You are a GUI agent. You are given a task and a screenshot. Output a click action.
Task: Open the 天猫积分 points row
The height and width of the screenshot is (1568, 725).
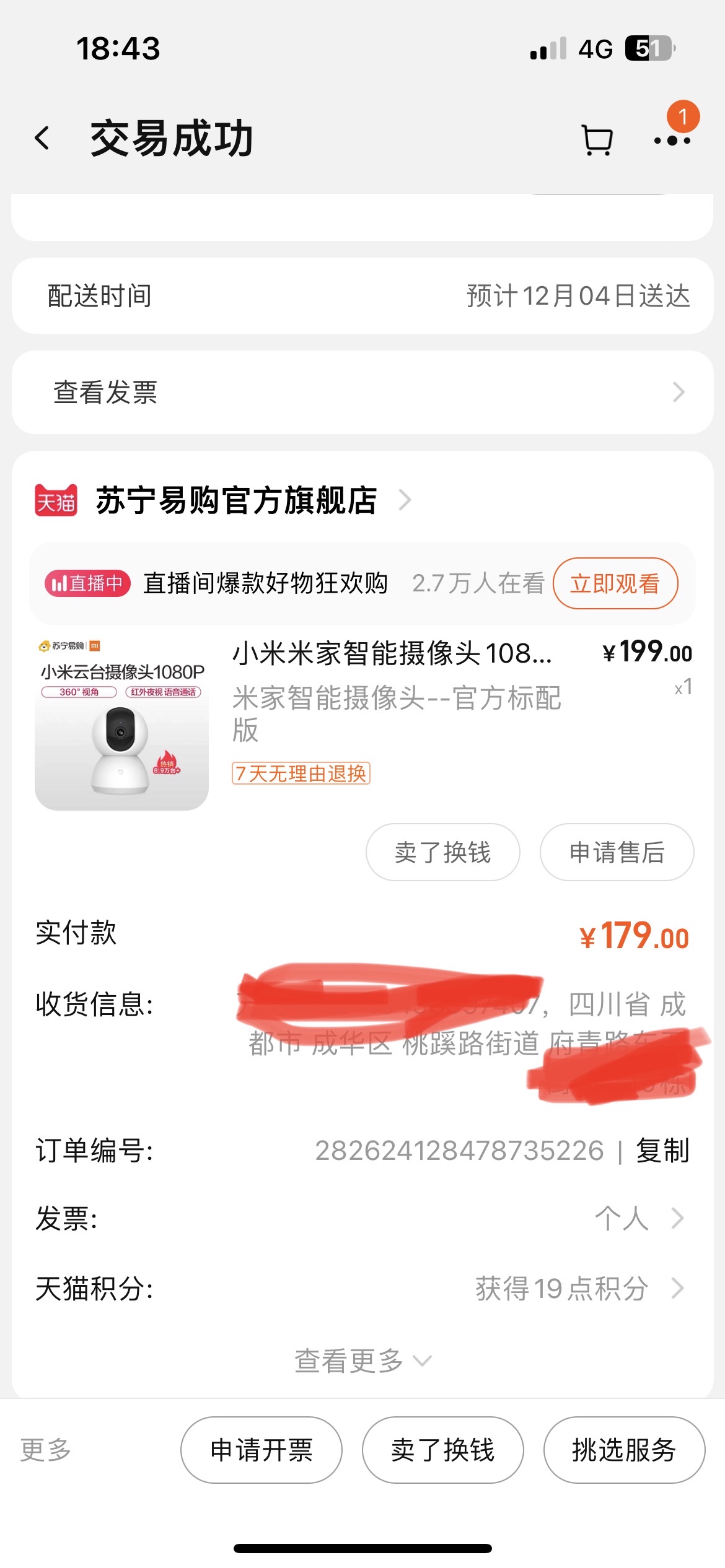point(579,1289)
